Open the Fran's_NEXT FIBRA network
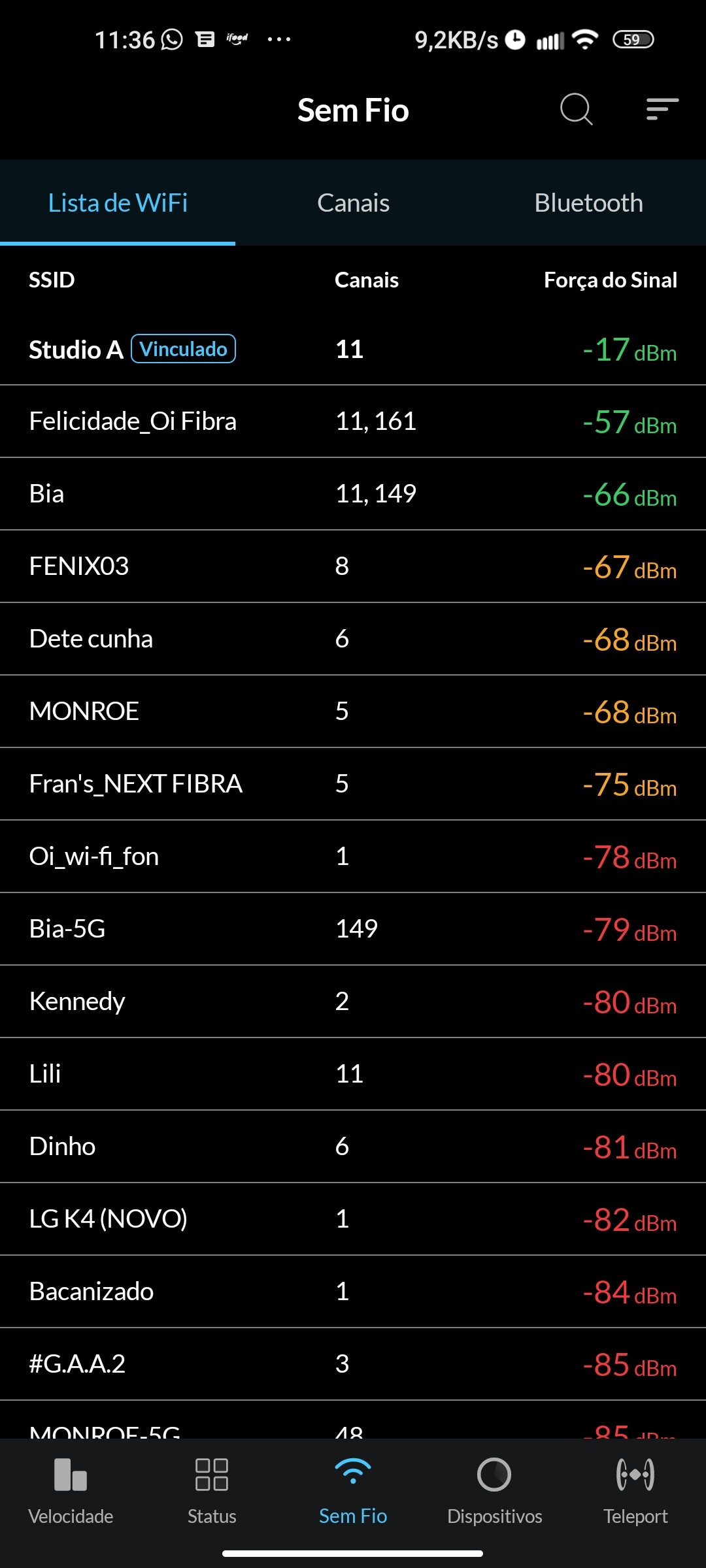 pyautogui.click(x=136, y=784)
